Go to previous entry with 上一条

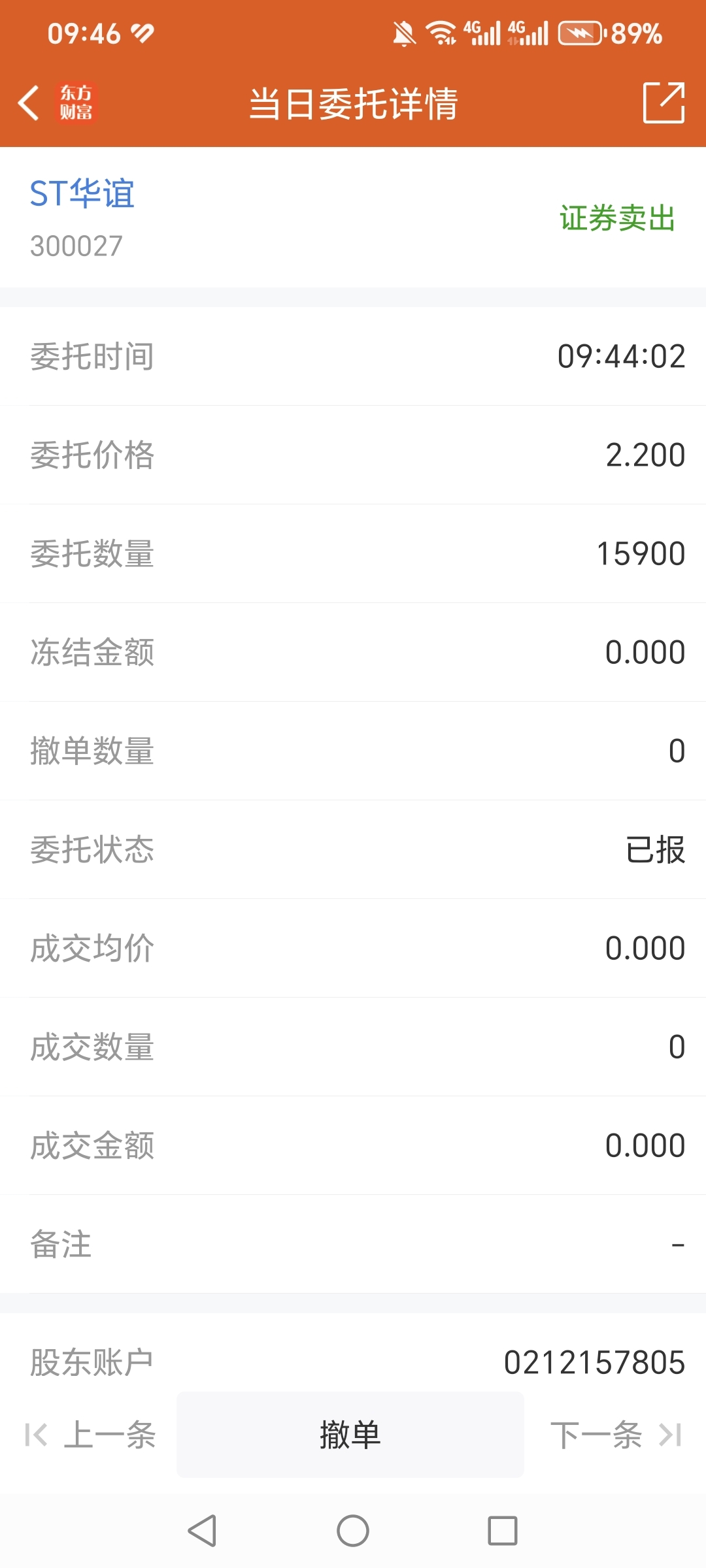[91, 1435]
